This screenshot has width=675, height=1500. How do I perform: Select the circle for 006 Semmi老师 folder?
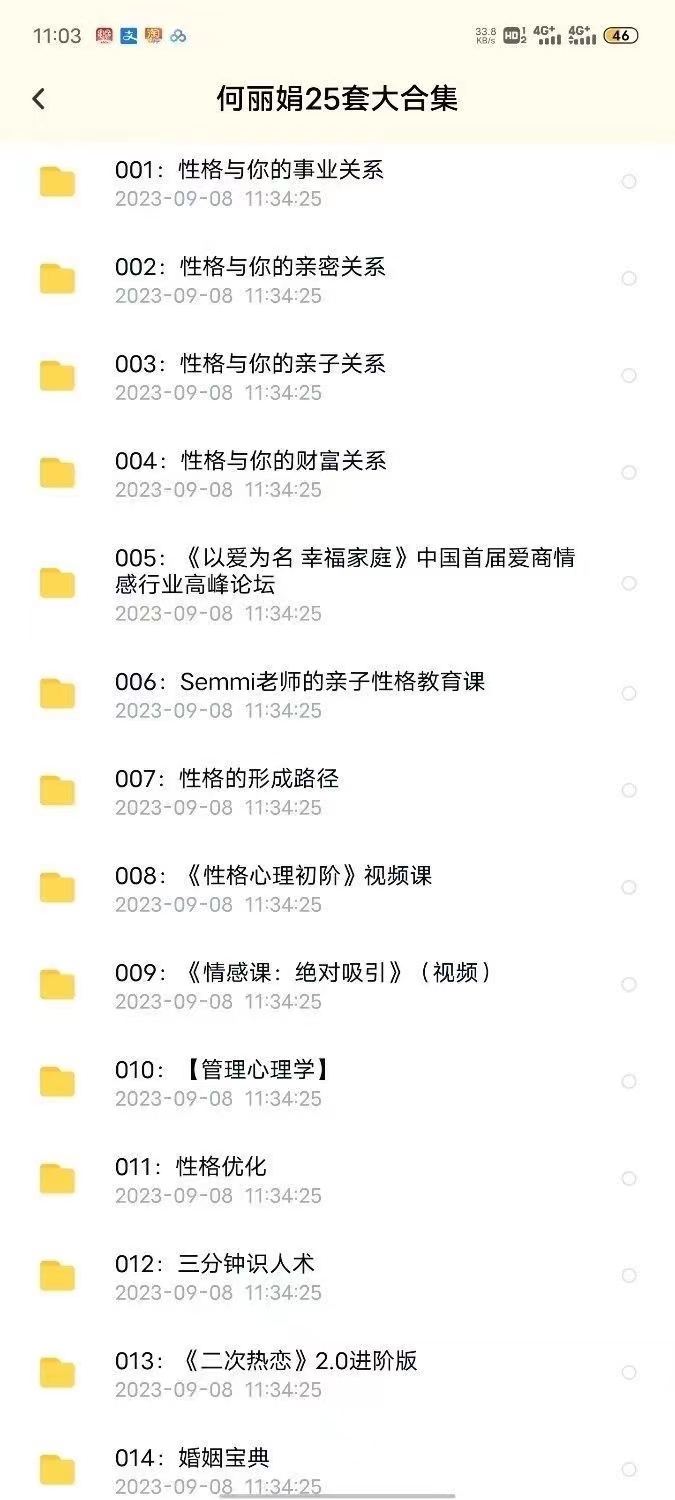(629, 694)
